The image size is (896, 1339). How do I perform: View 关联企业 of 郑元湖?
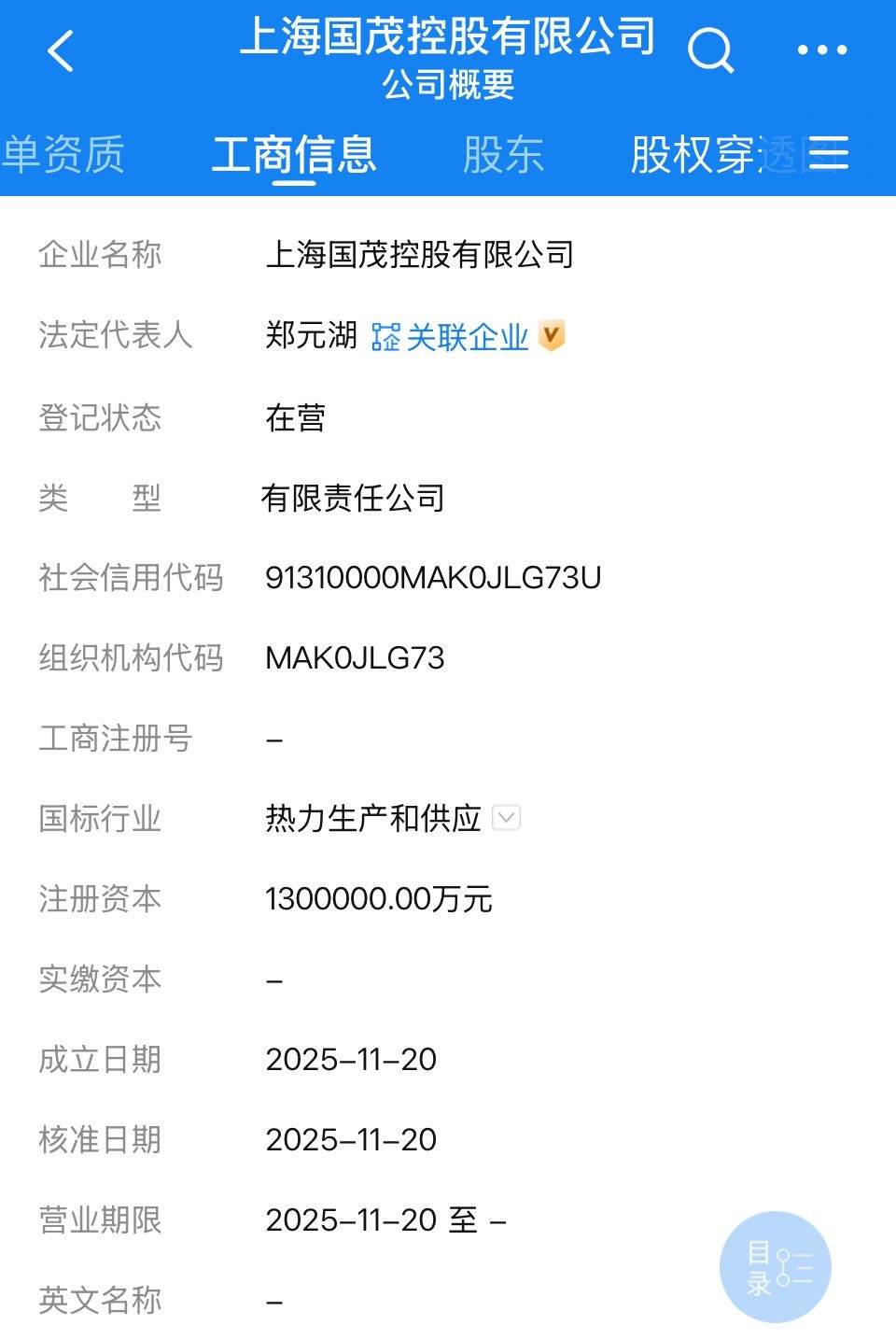pyautogui.click(x=452, y=336)
